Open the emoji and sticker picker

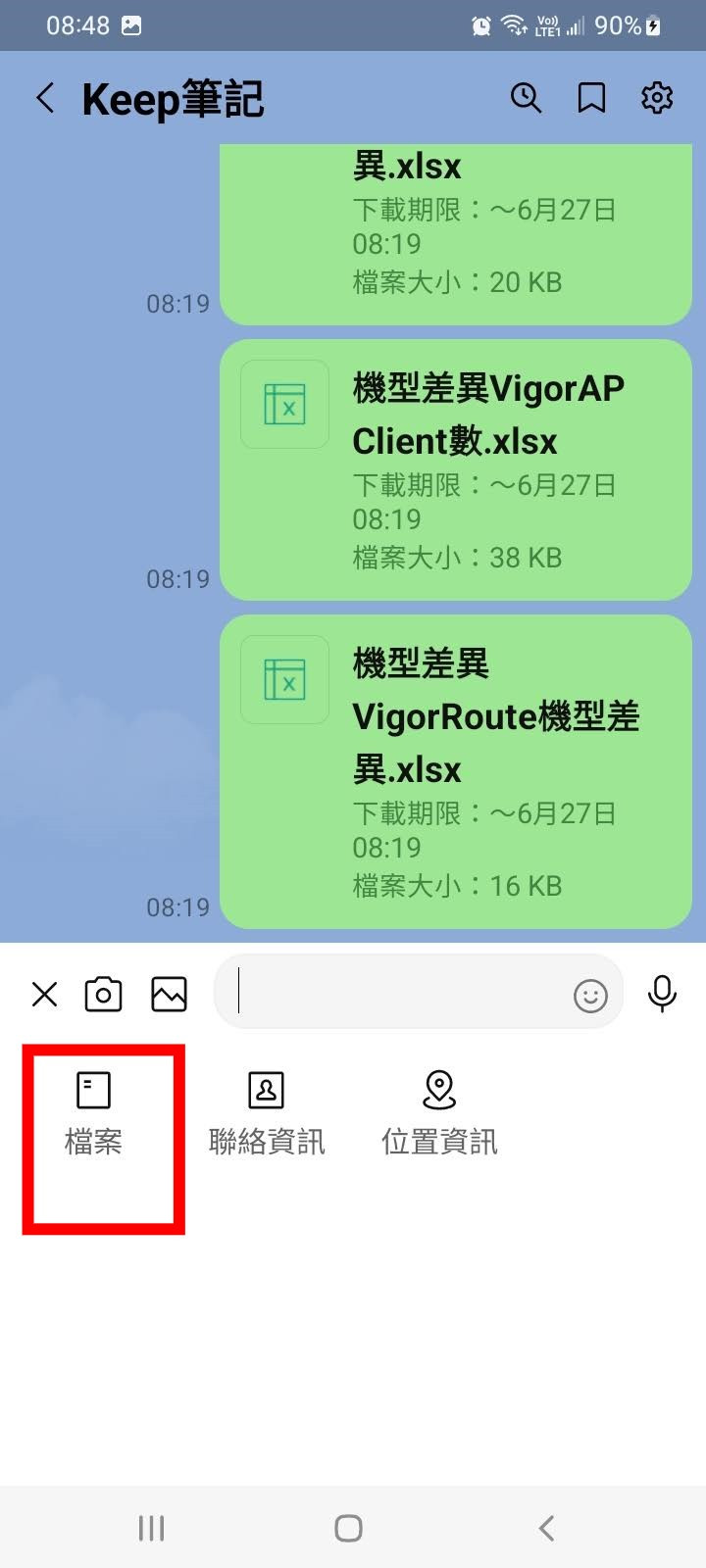[x=590, y=997]
